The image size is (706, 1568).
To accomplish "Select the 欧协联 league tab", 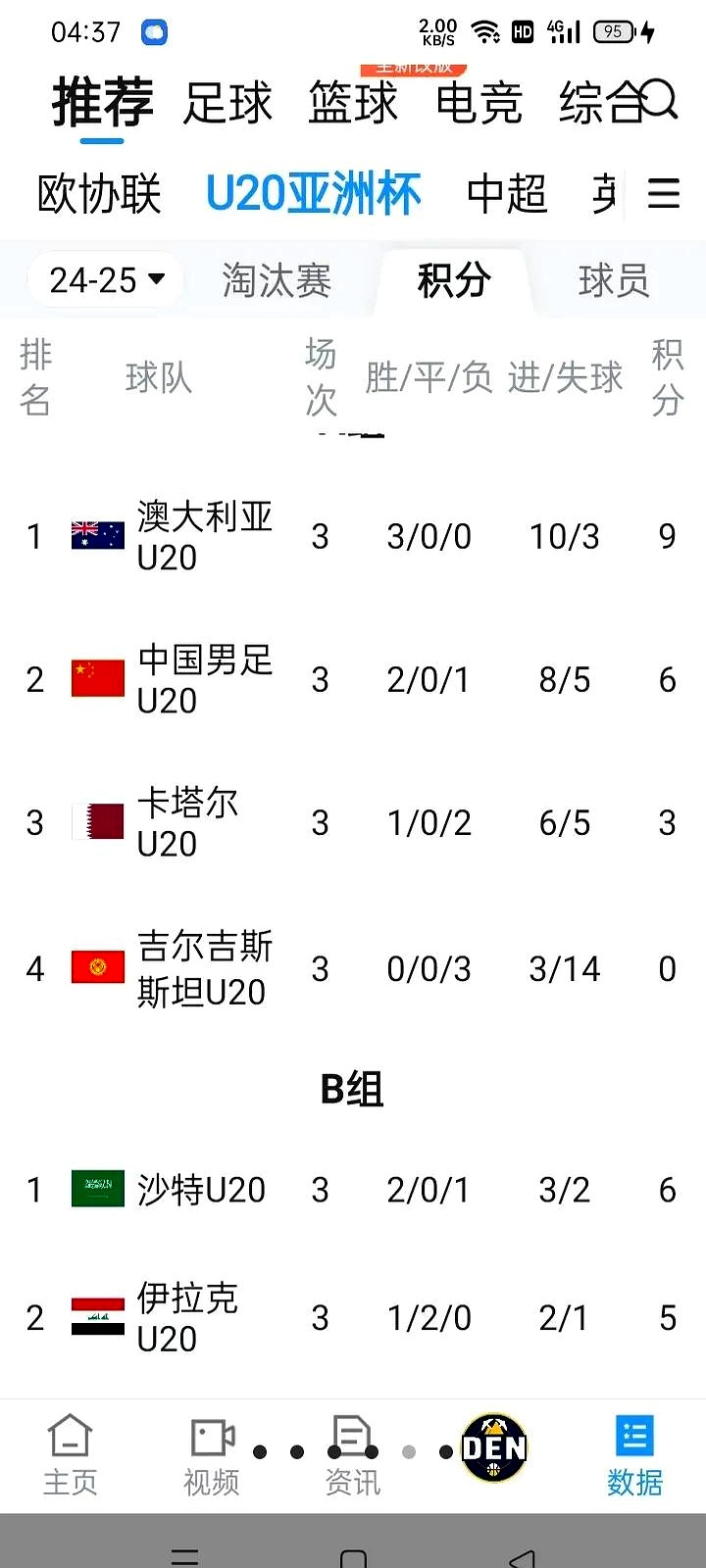I will tap(99, 194).
